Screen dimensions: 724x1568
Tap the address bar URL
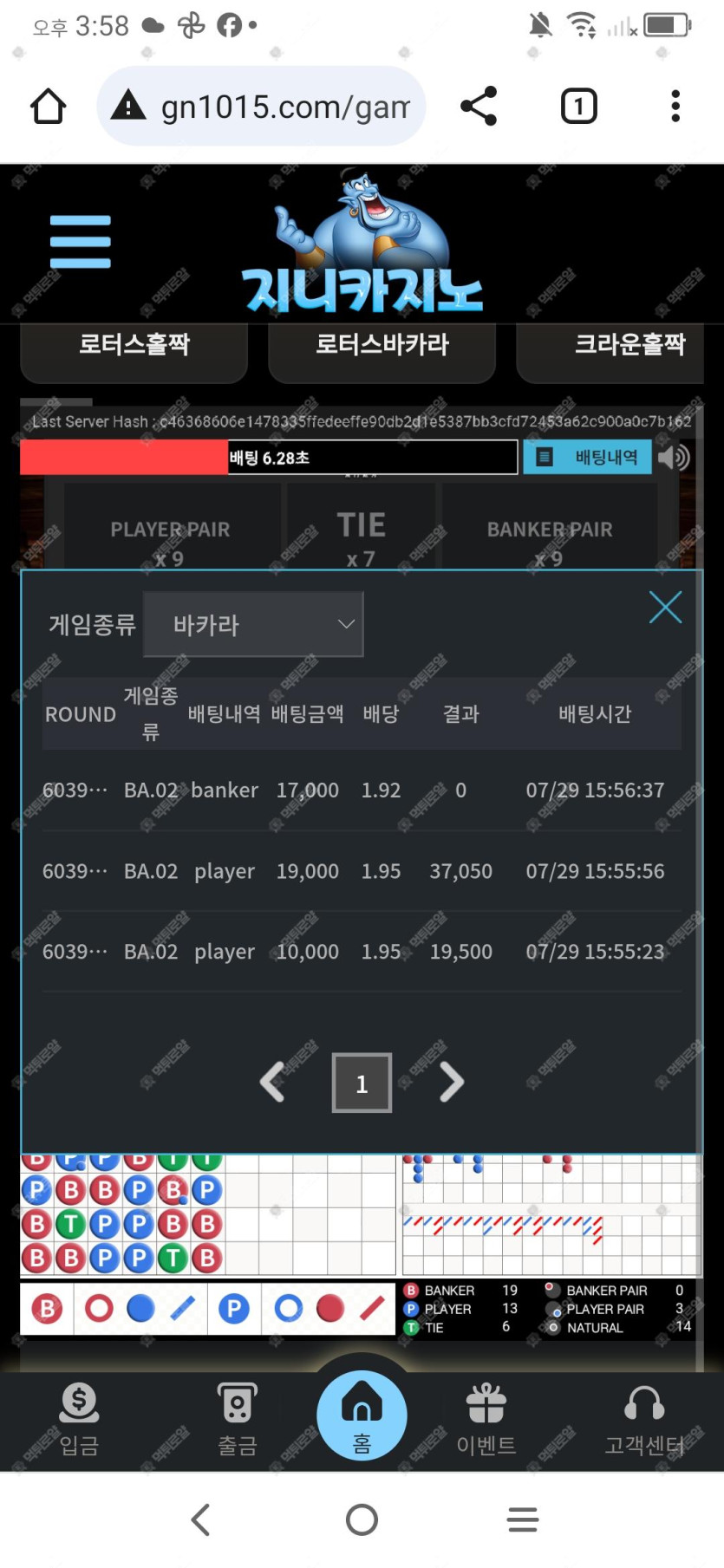[284, 107]
